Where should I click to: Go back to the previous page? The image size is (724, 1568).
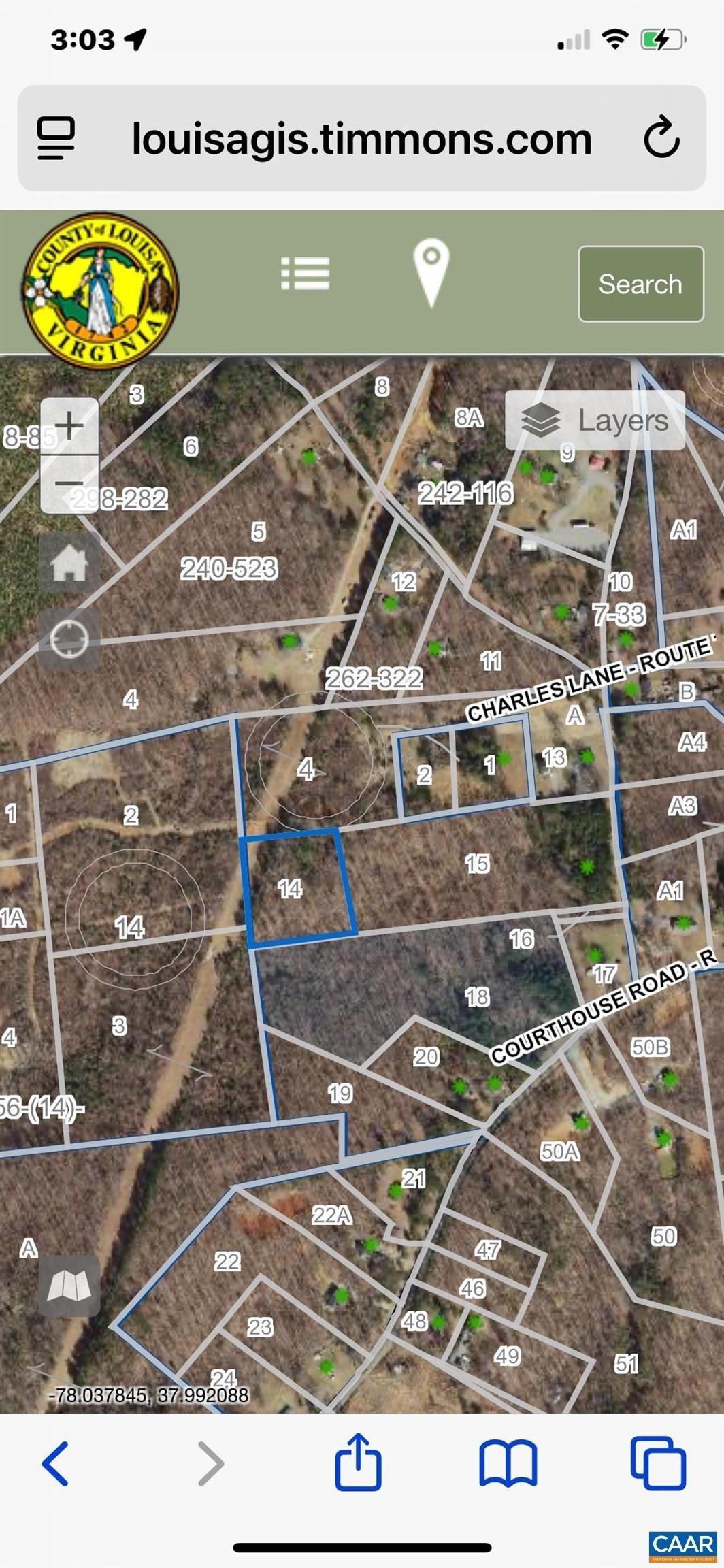55,1463
